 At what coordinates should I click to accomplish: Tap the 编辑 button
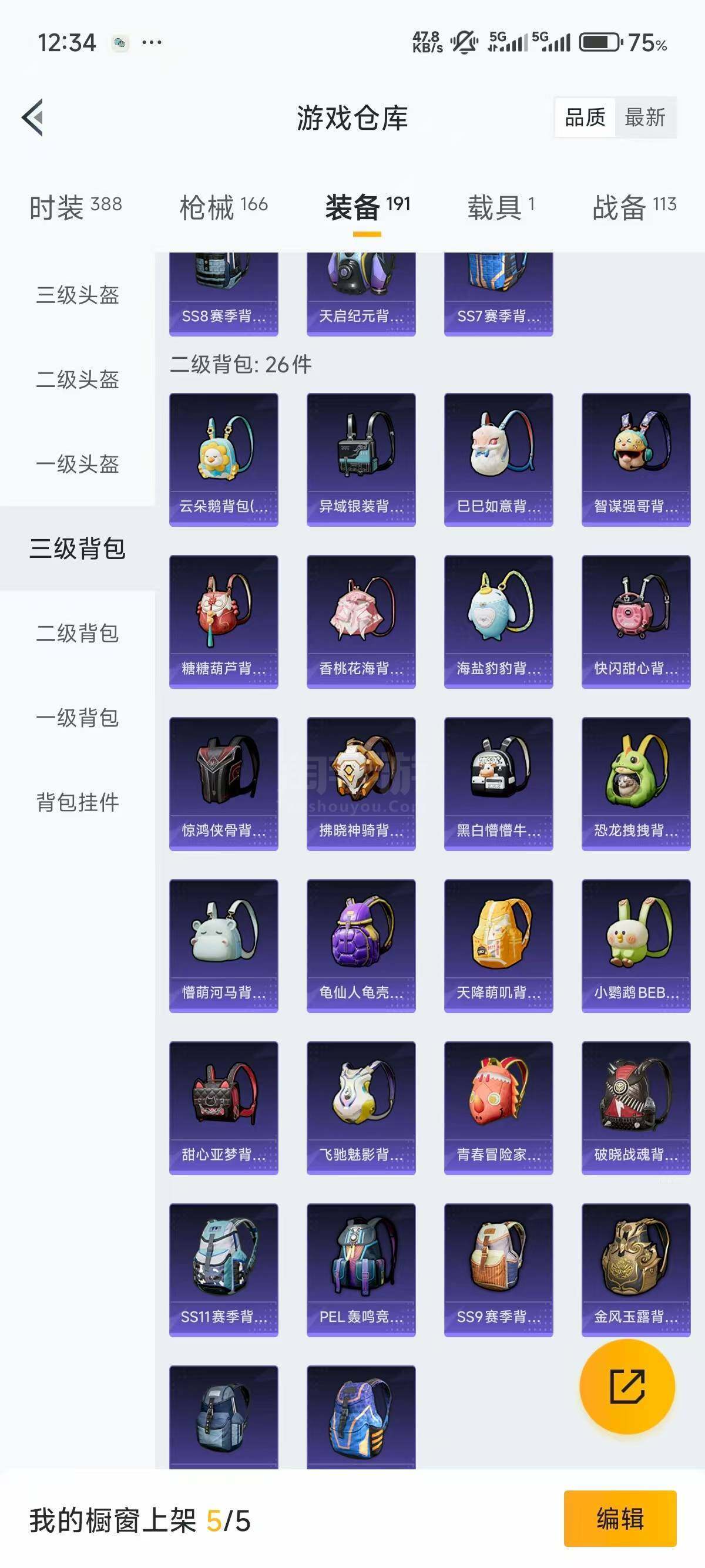(x=620, y=1518)
